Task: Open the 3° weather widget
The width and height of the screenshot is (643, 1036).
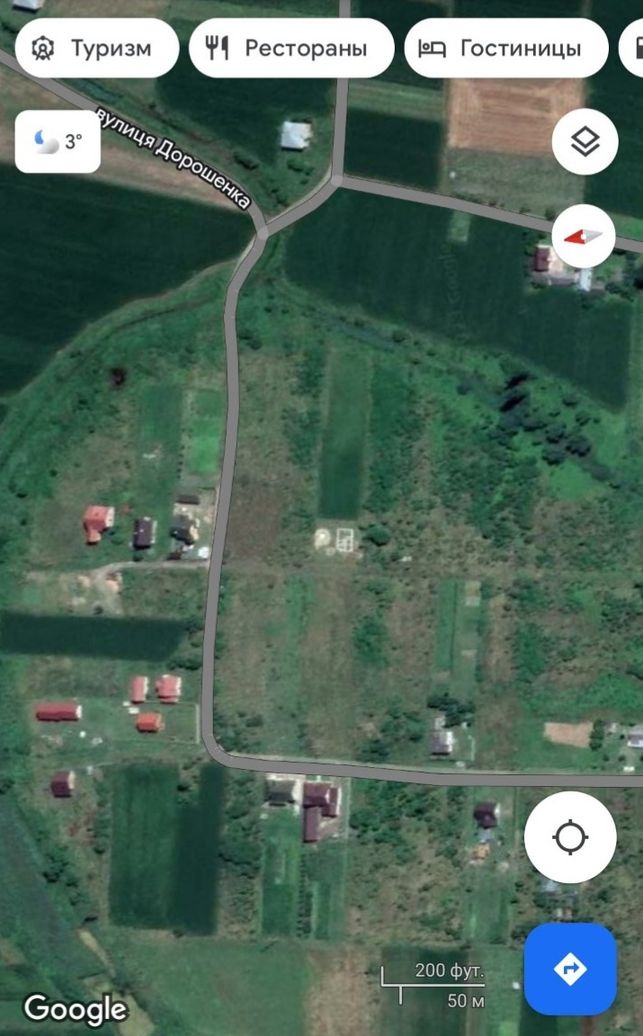Action: 57,141
